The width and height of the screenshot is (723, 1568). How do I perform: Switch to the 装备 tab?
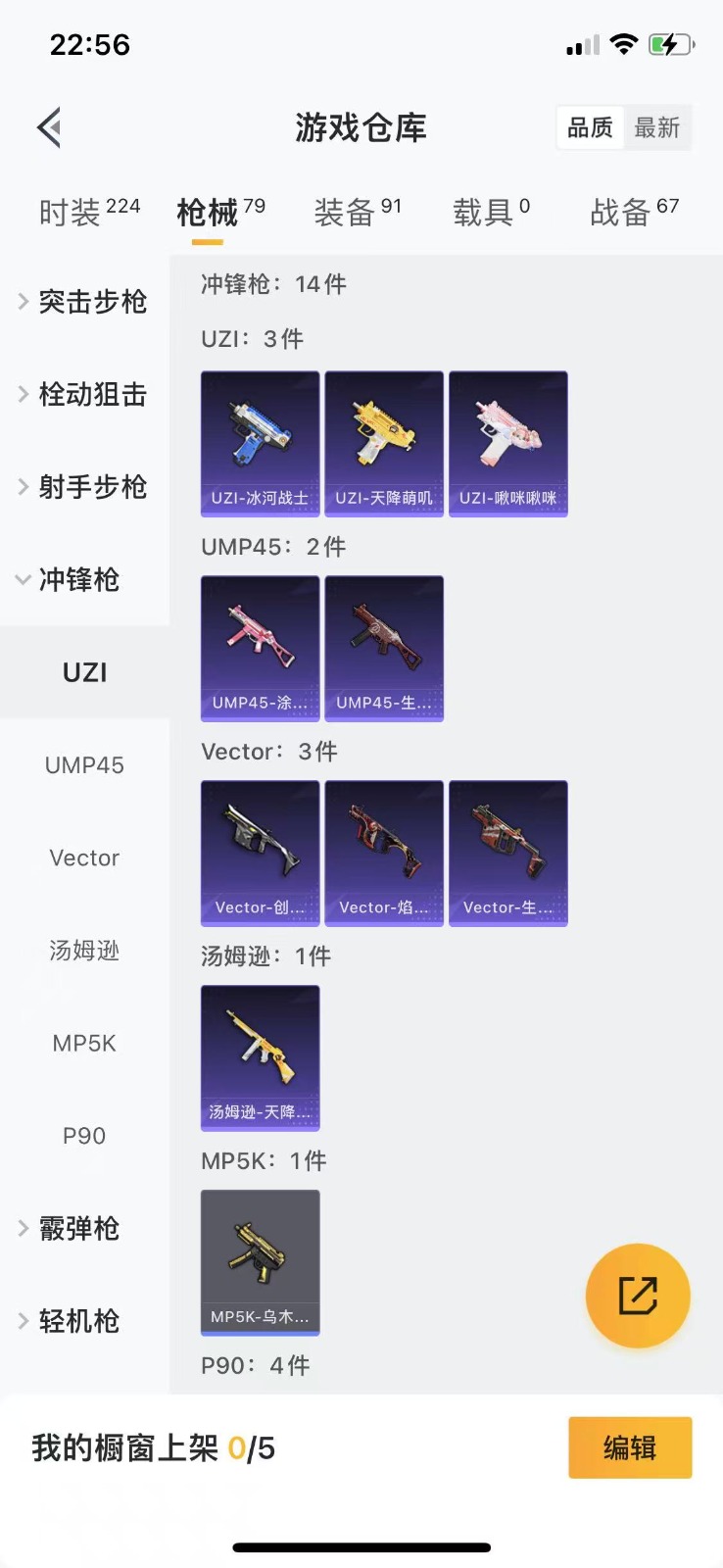click(x=358, y=212)
